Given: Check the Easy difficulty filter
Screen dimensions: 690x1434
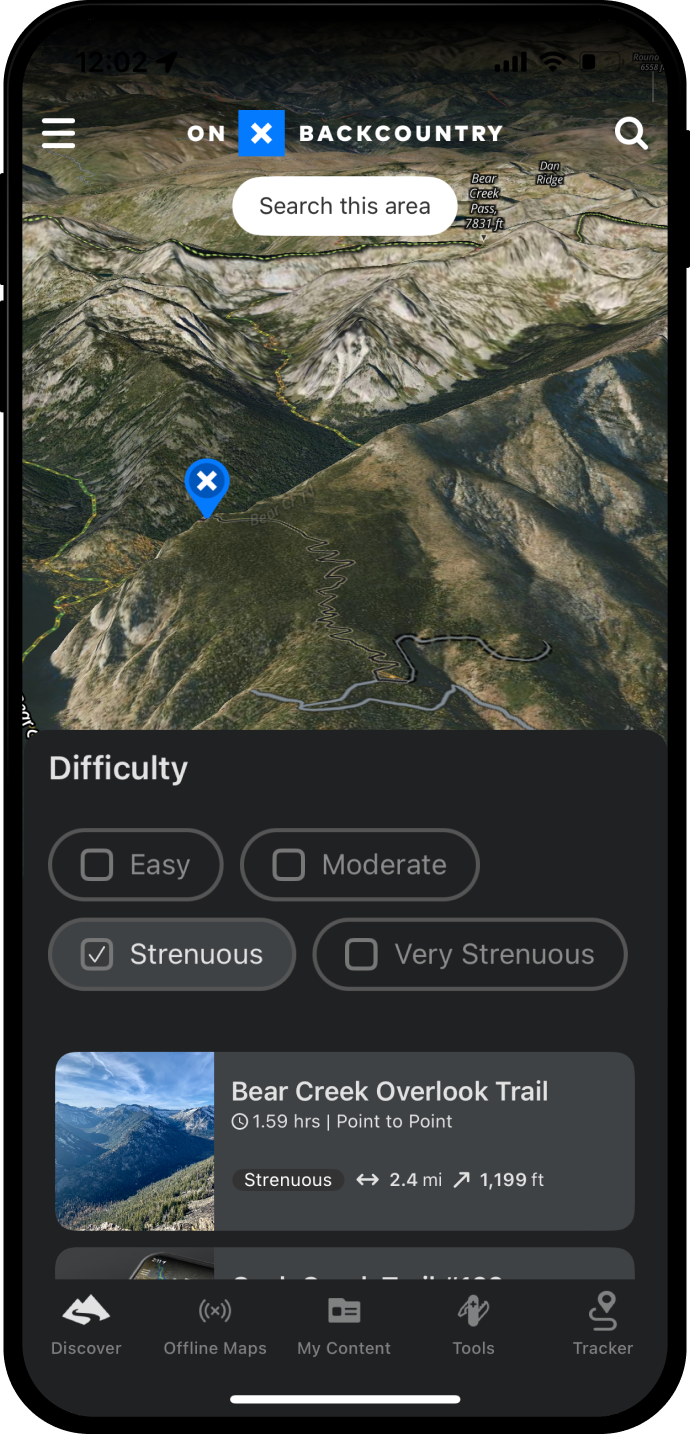Looking at the screenshot, I should click(136, 864).
